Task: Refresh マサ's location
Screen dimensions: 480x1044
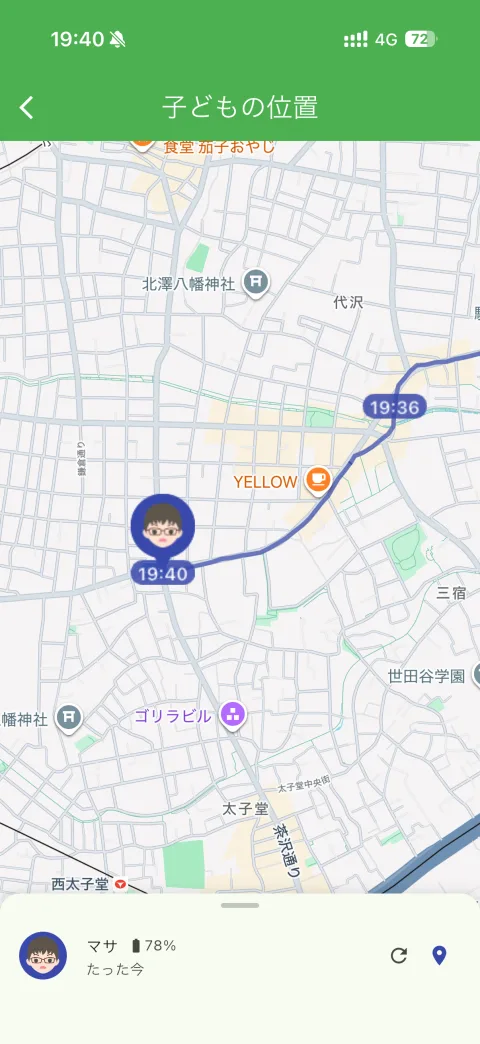Action: coord(399,956)
